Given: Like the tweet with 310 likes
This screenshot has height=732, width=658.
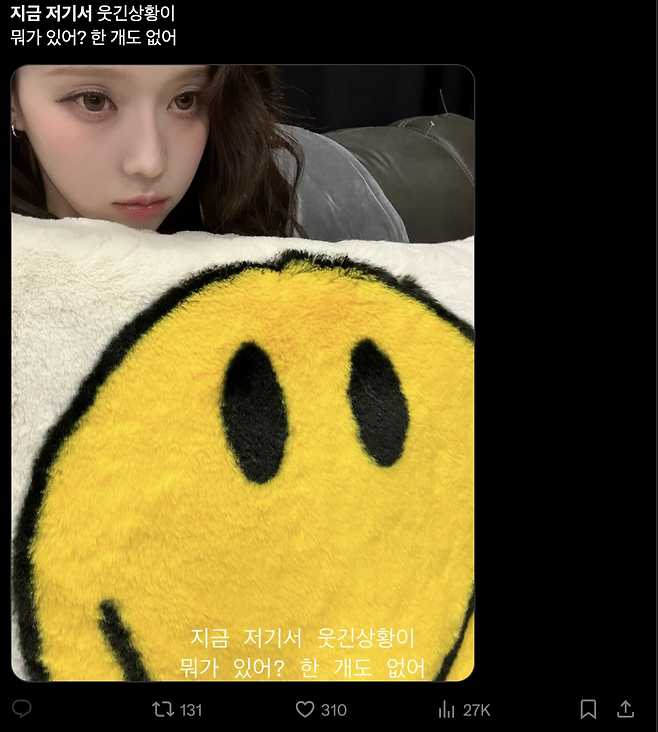Looking at the screenshot, I should pyautogui.click(x=306, y=709).
